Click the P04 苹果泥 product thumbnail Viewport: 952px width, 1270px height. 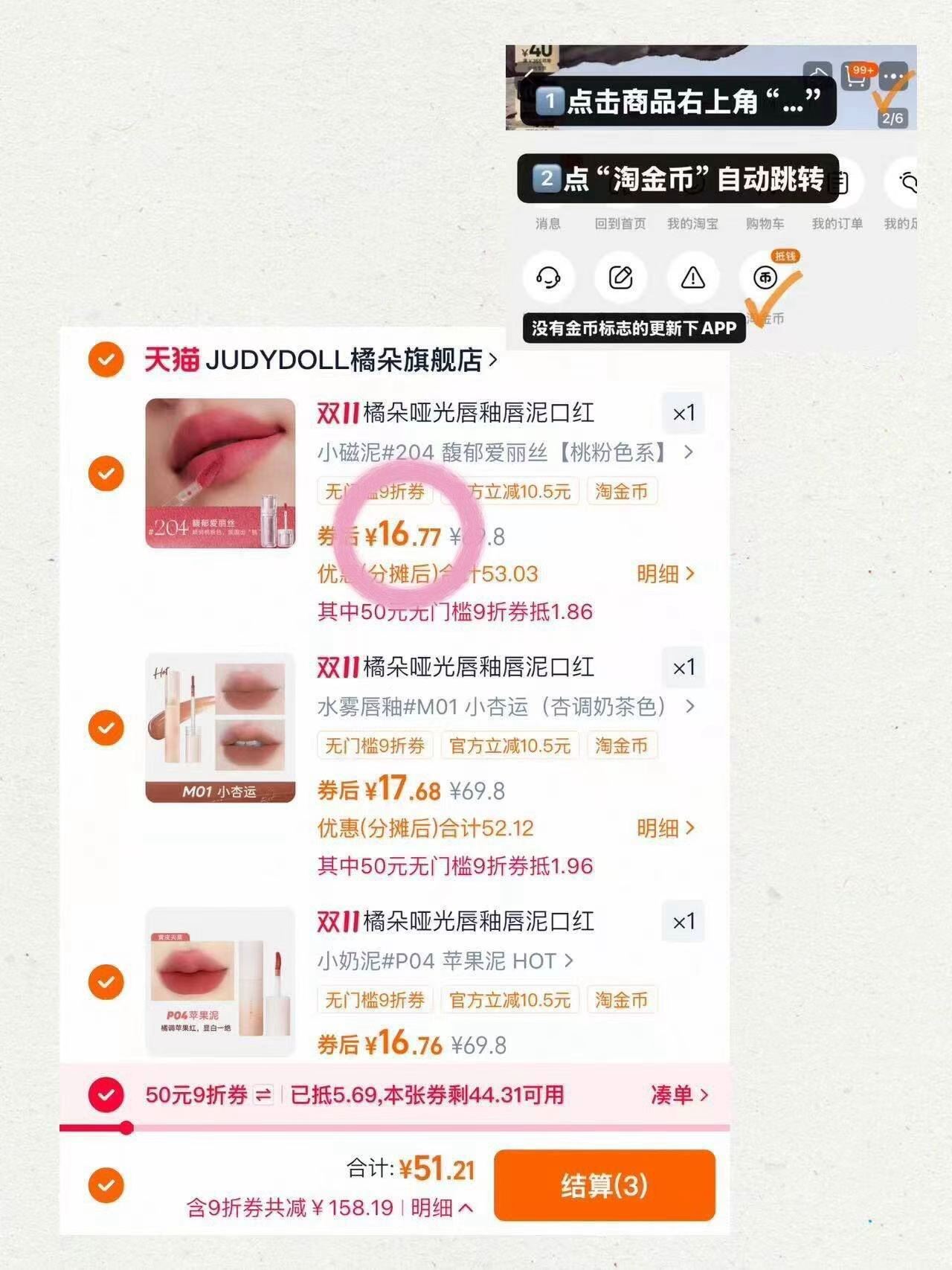click(219, 982)
